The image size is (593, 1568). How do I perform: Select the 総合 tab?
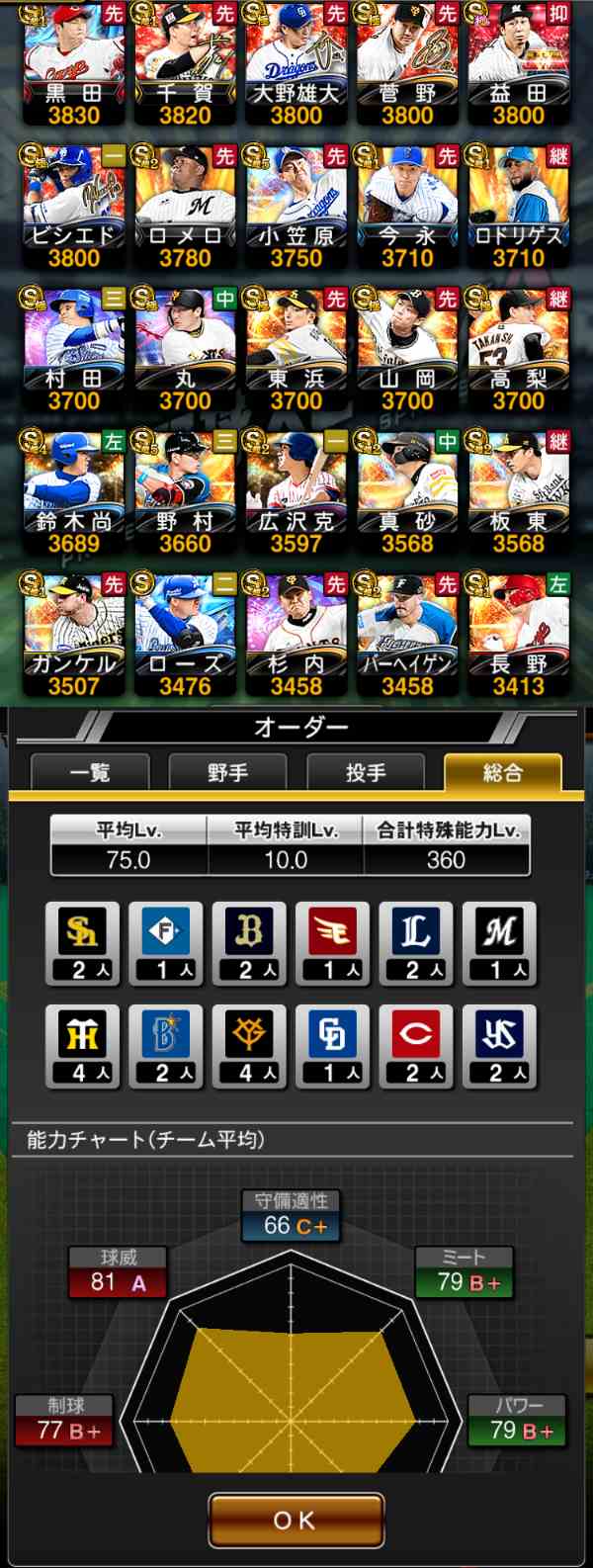pos(503,772)
